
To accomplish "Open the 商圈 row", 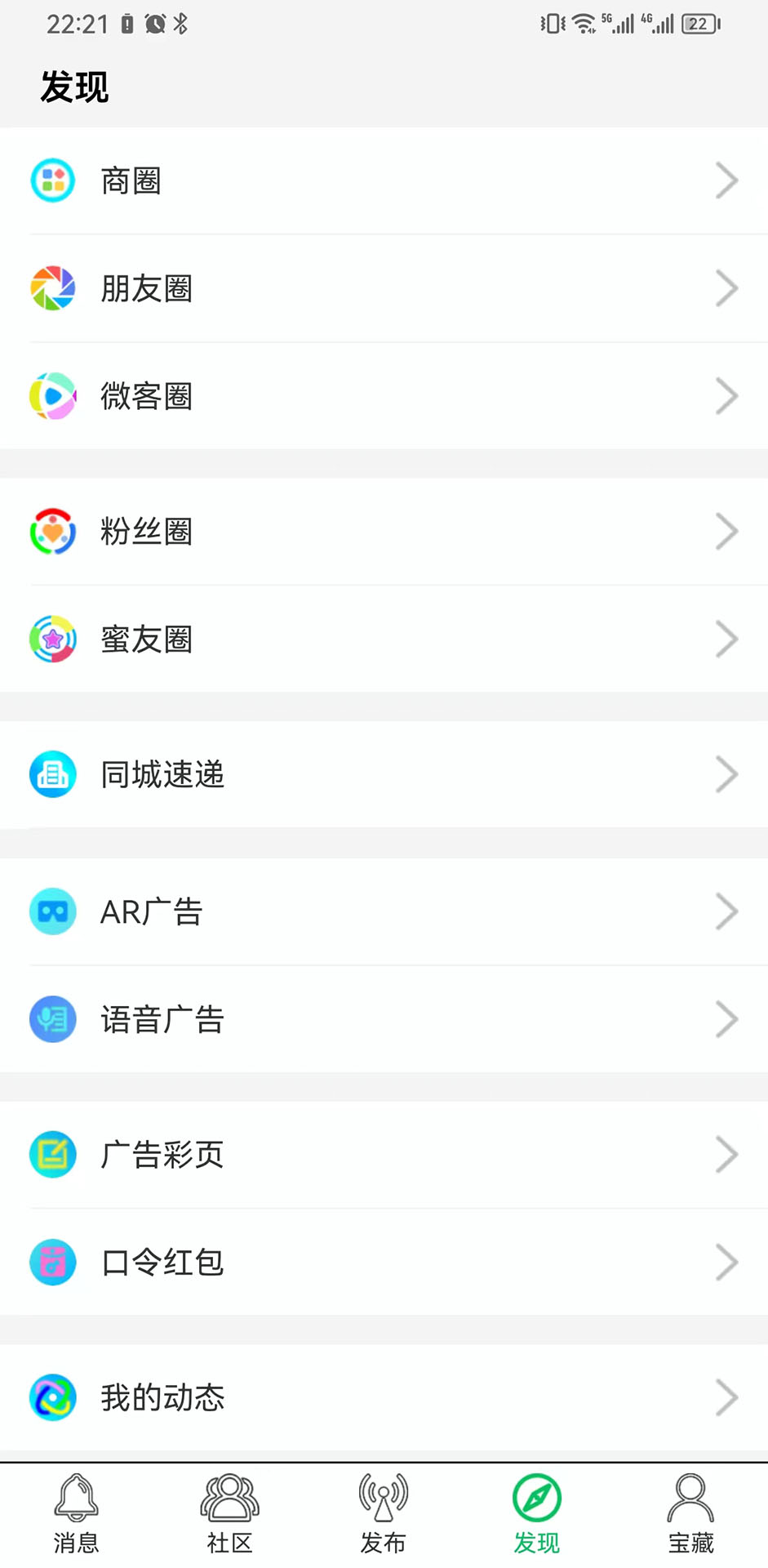I will click(384, 180).
